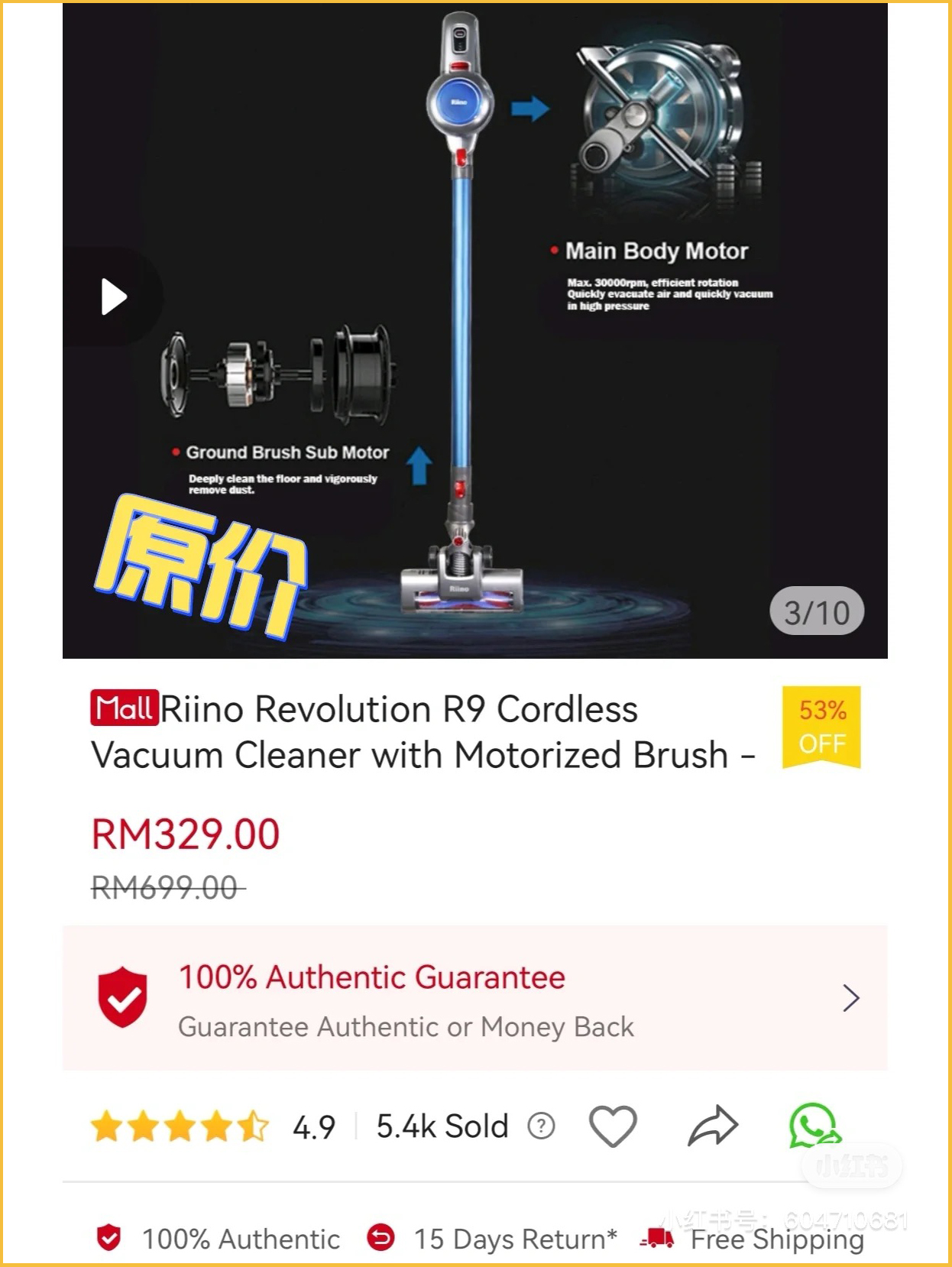Tap the help icon next to 5.4k Sold

pos(541,1126)
